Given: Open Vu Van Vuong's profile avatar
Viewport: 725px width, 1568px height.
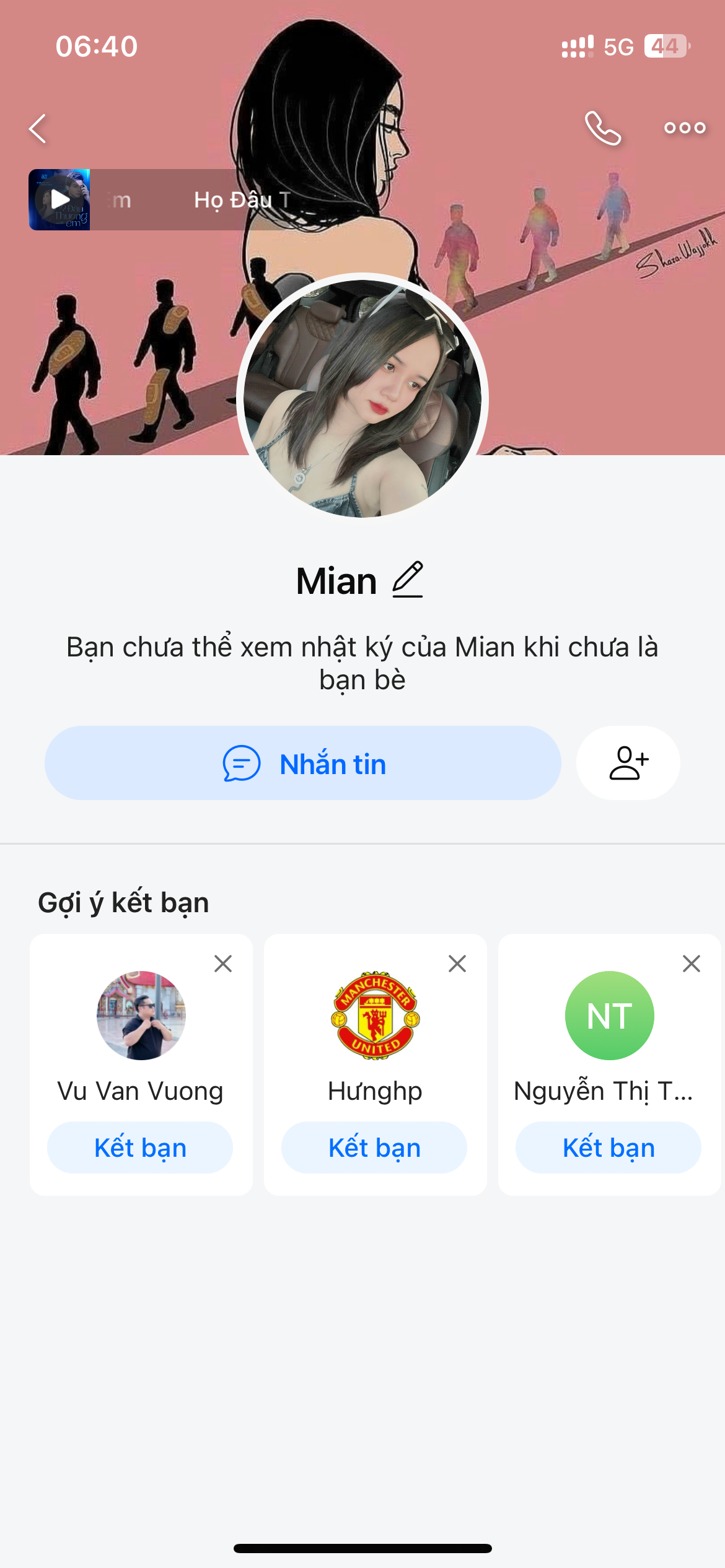Looking at the screenshot, I should tap(141, 1016).
